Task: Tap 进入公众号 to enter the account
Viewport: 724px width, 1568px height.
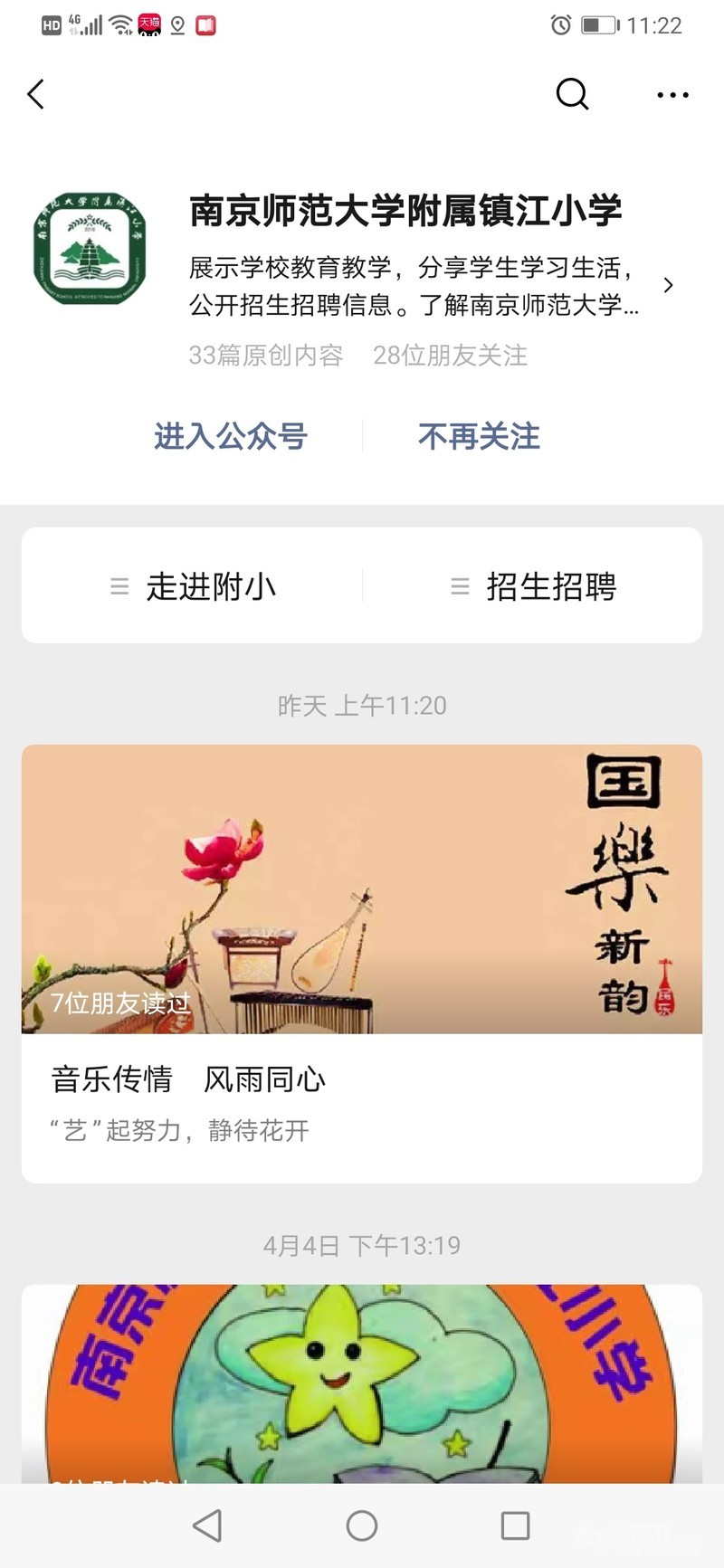Action: tap(231, 436)
